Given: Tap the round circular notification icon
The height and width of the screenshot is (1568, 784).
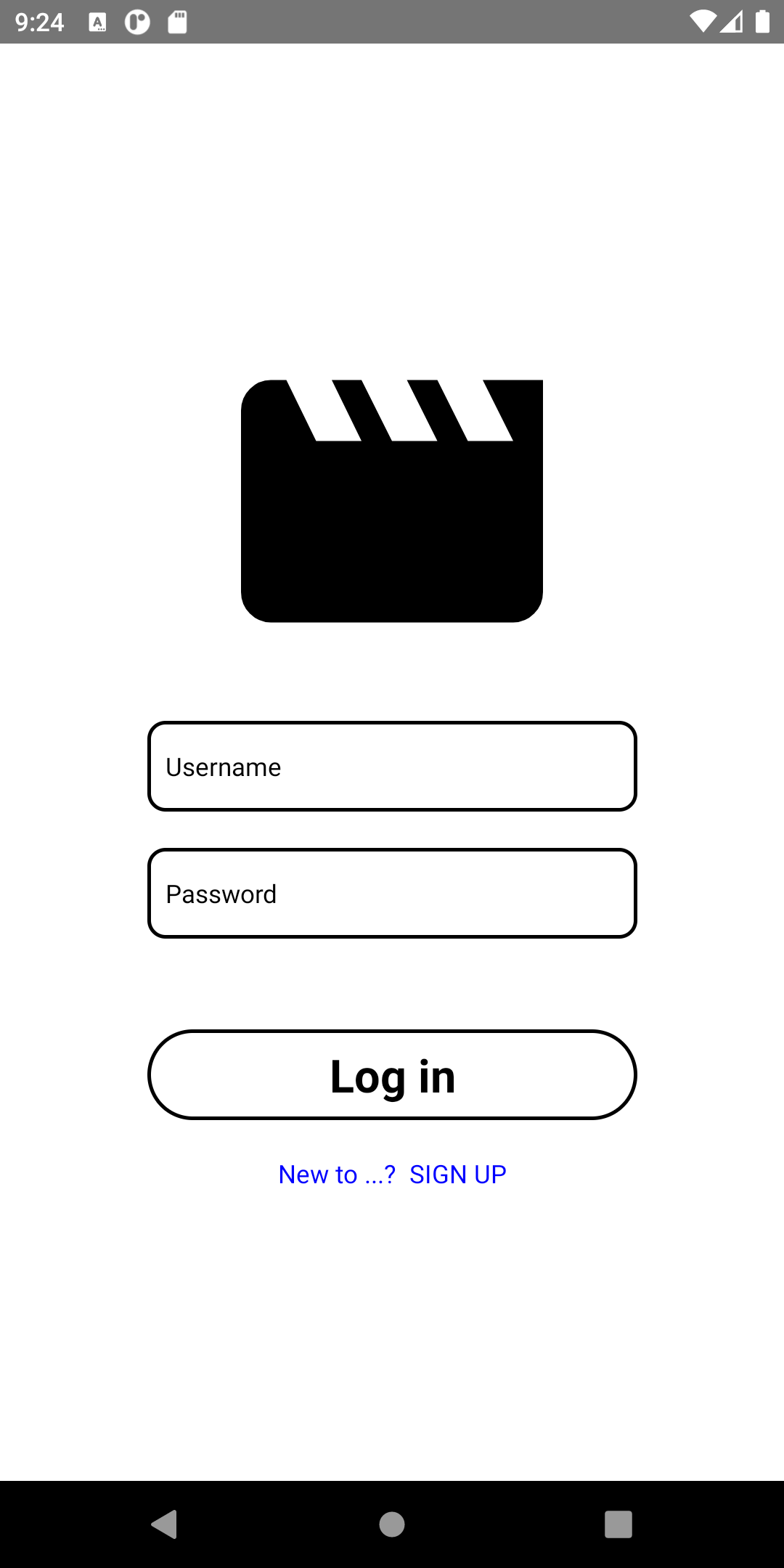Looking at the screenshot, I should click(136, 22).
